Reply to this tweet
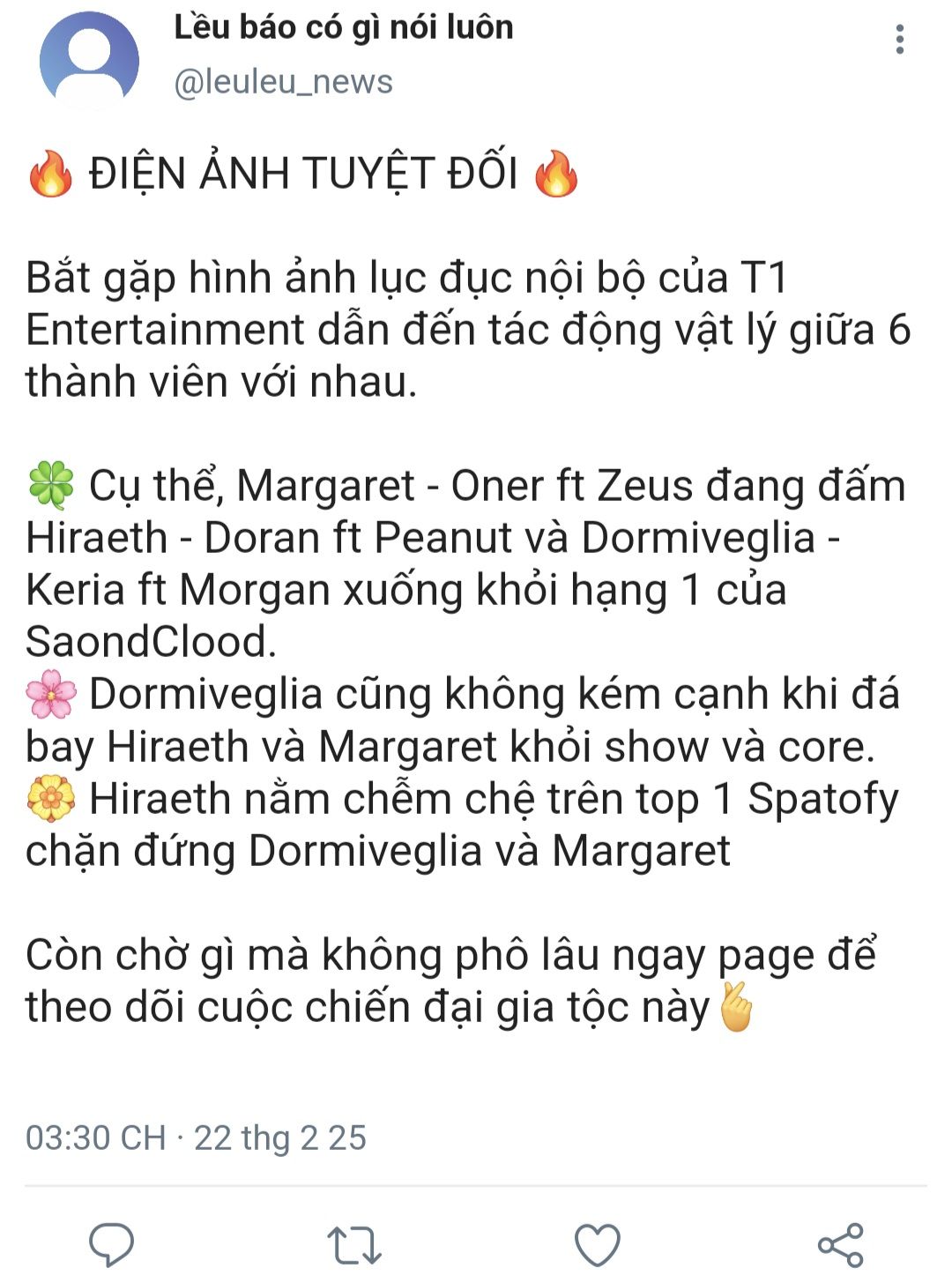952x1283 pixels. coord(112,1244)
